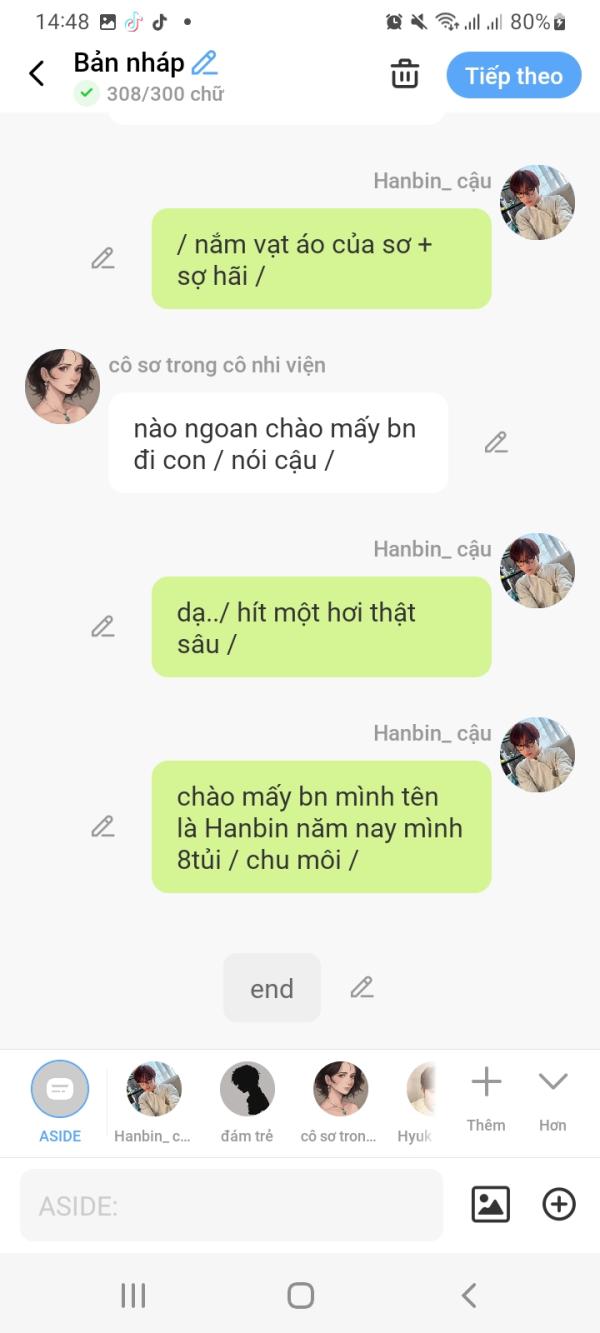Insert an image into the story
The width and height of the screenshot is (600, 1333).
click(x=490, y=1204)
